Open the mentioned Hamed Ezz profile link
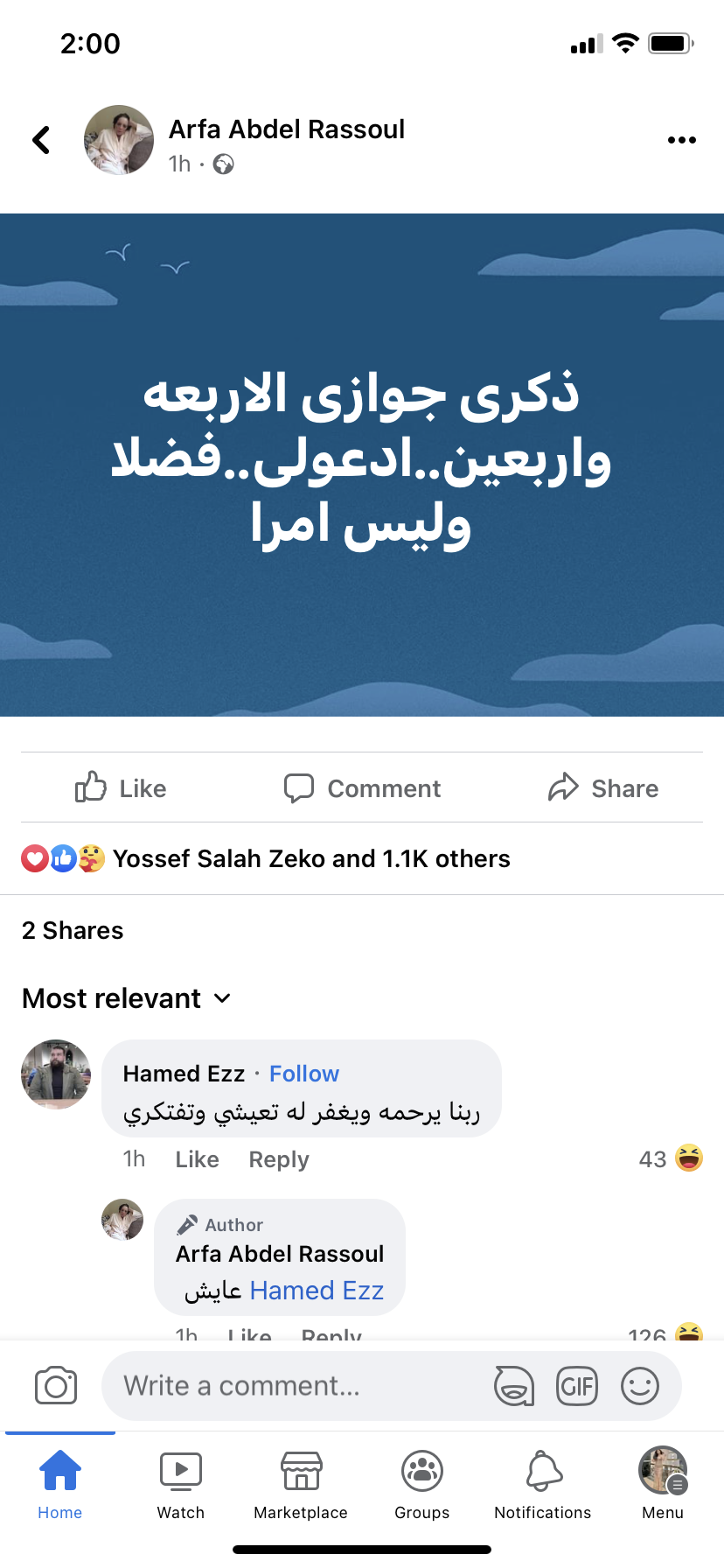 317,1291
